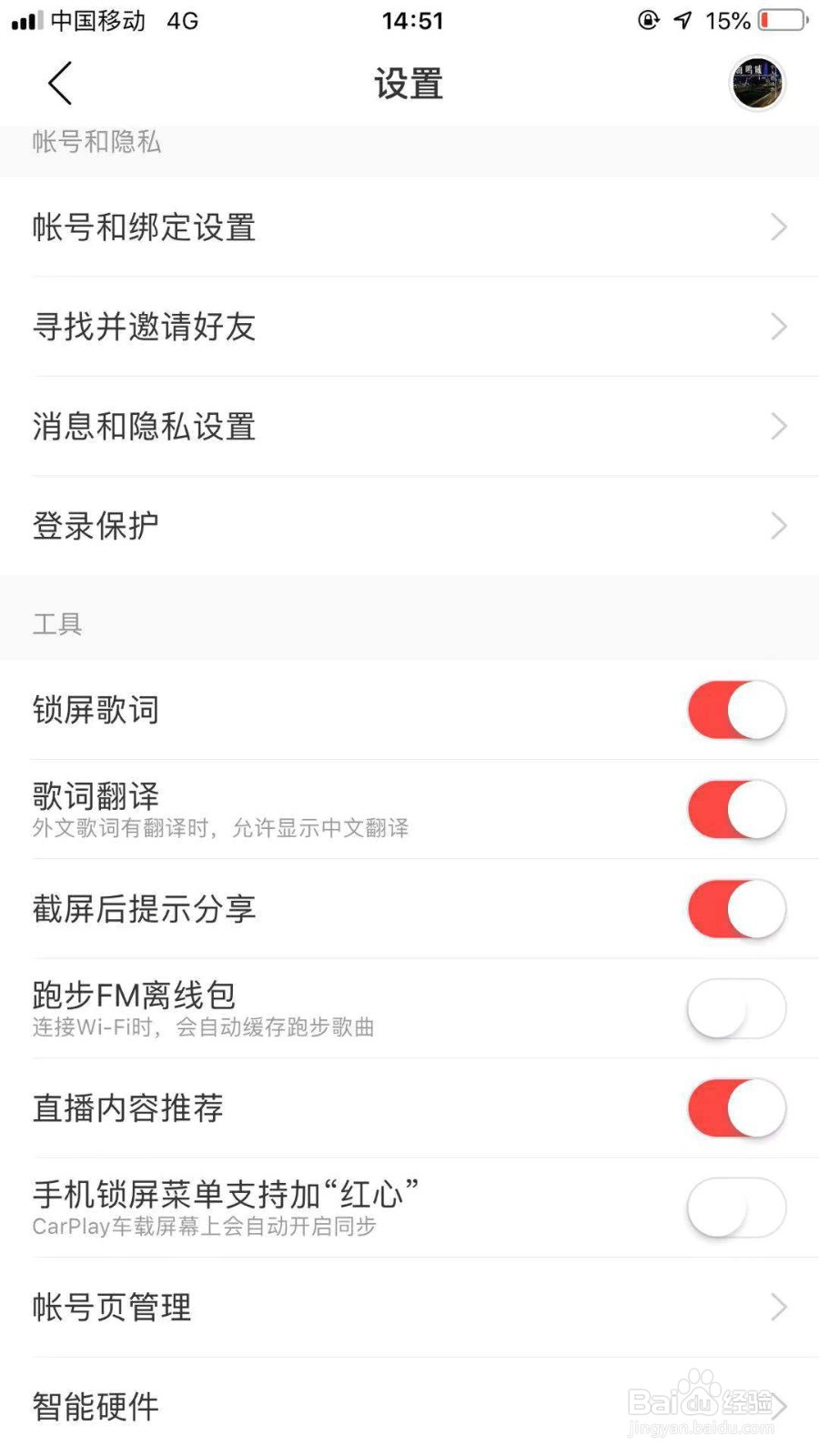Open 智能硬件 settings
The image size is (819, 1456).
[x=409, y=1407]
